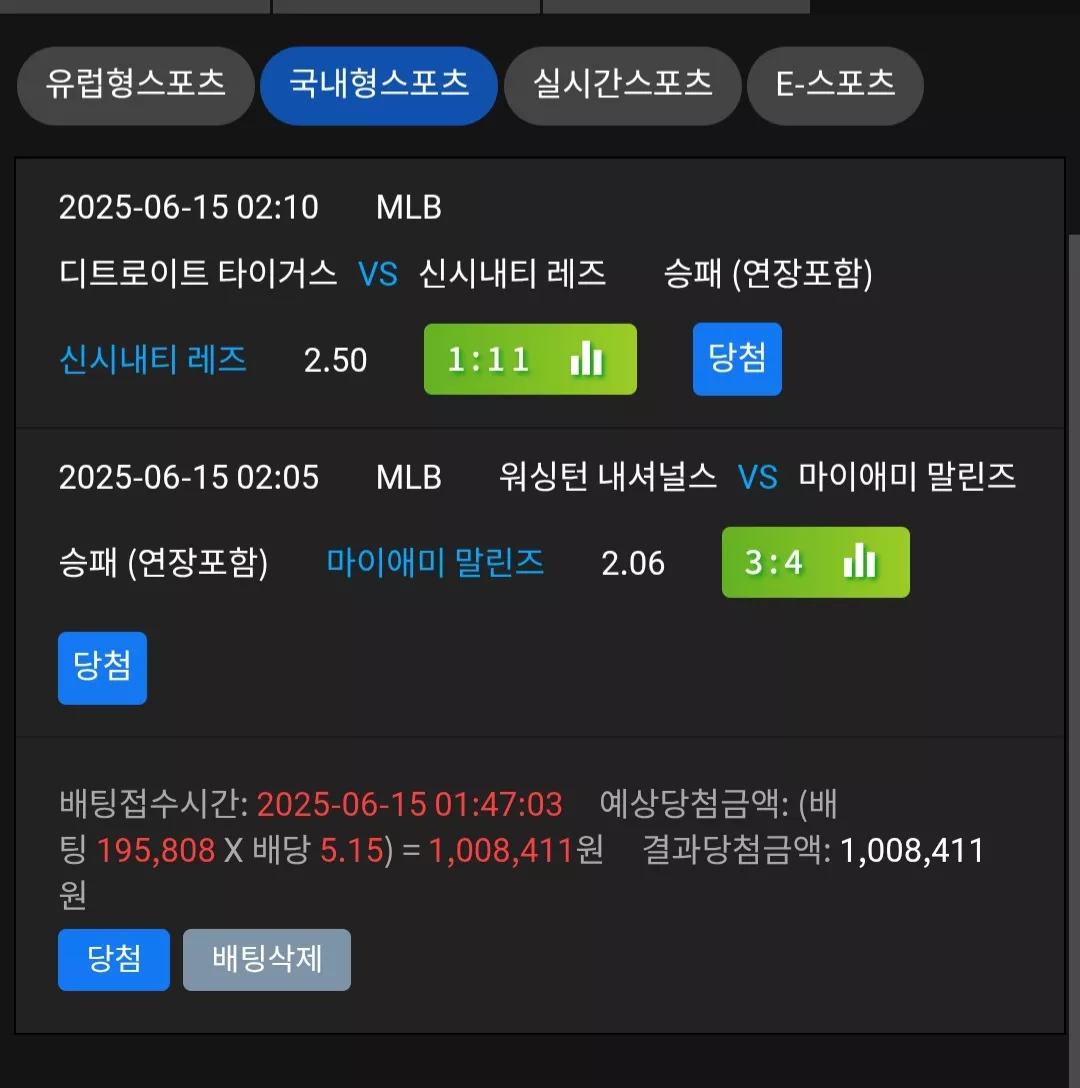Switch to the E-스포츠 tab
The height and width of the screenshot is (1088, 1080).
click(835, 85)
